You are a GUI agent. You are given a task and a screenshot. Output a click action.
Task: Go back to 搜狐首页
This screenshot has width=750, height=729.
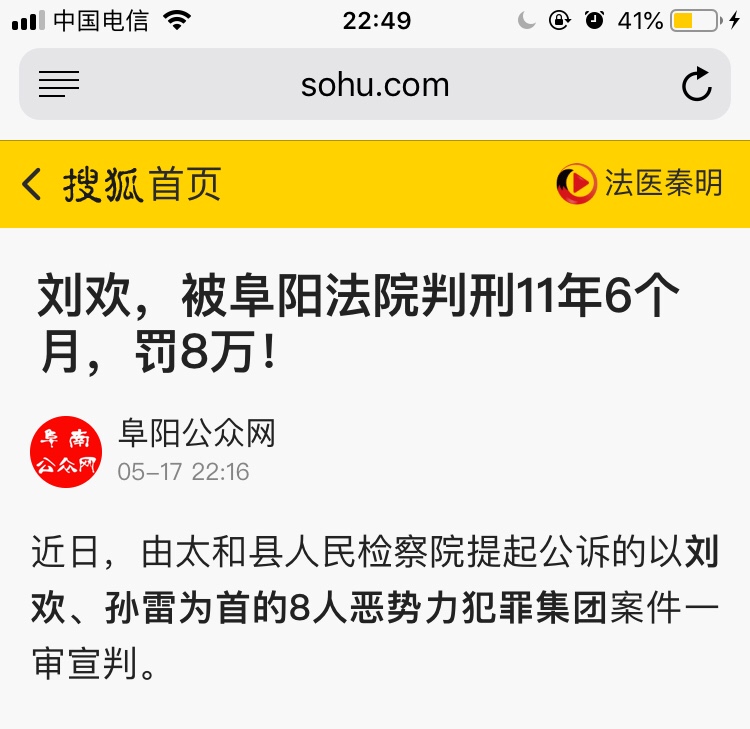(x=122, y=184)
